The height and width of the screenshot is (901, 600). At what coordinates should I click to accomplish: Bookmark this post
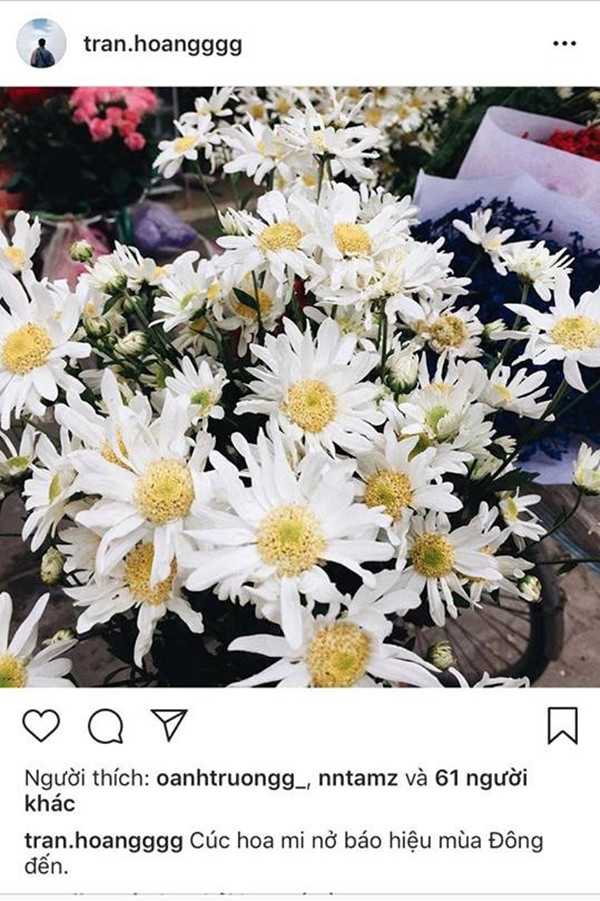pos(562,726)
